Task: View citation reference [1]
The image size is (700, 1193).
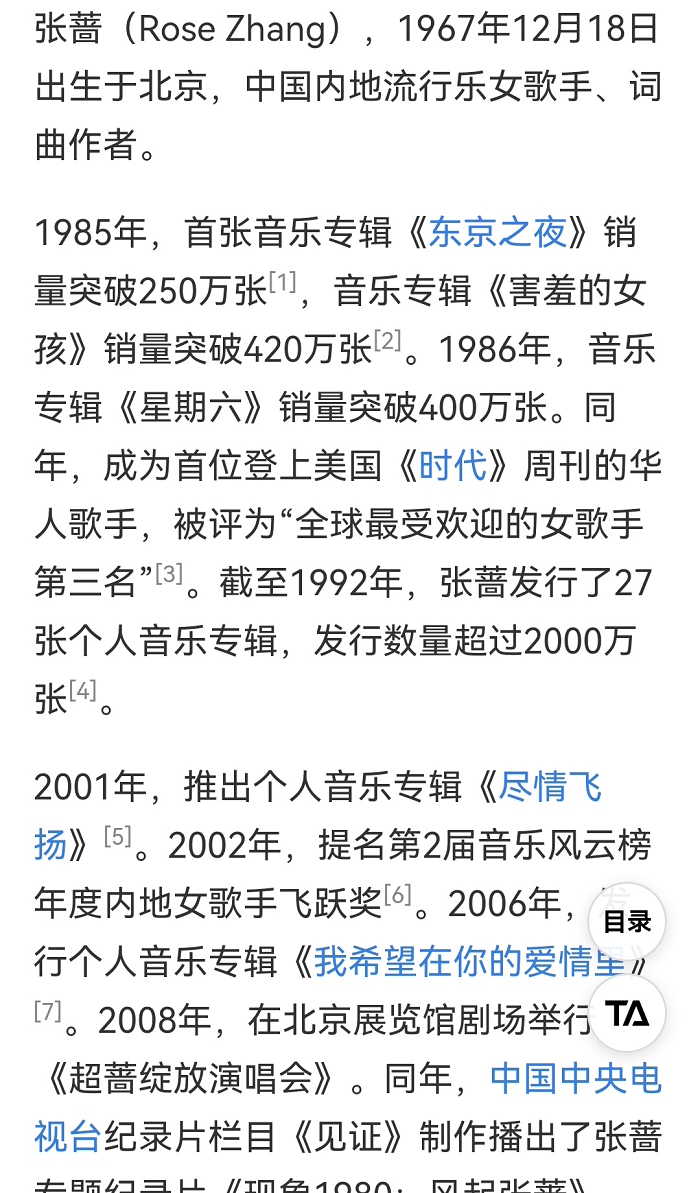Action: tap(282, 282)
